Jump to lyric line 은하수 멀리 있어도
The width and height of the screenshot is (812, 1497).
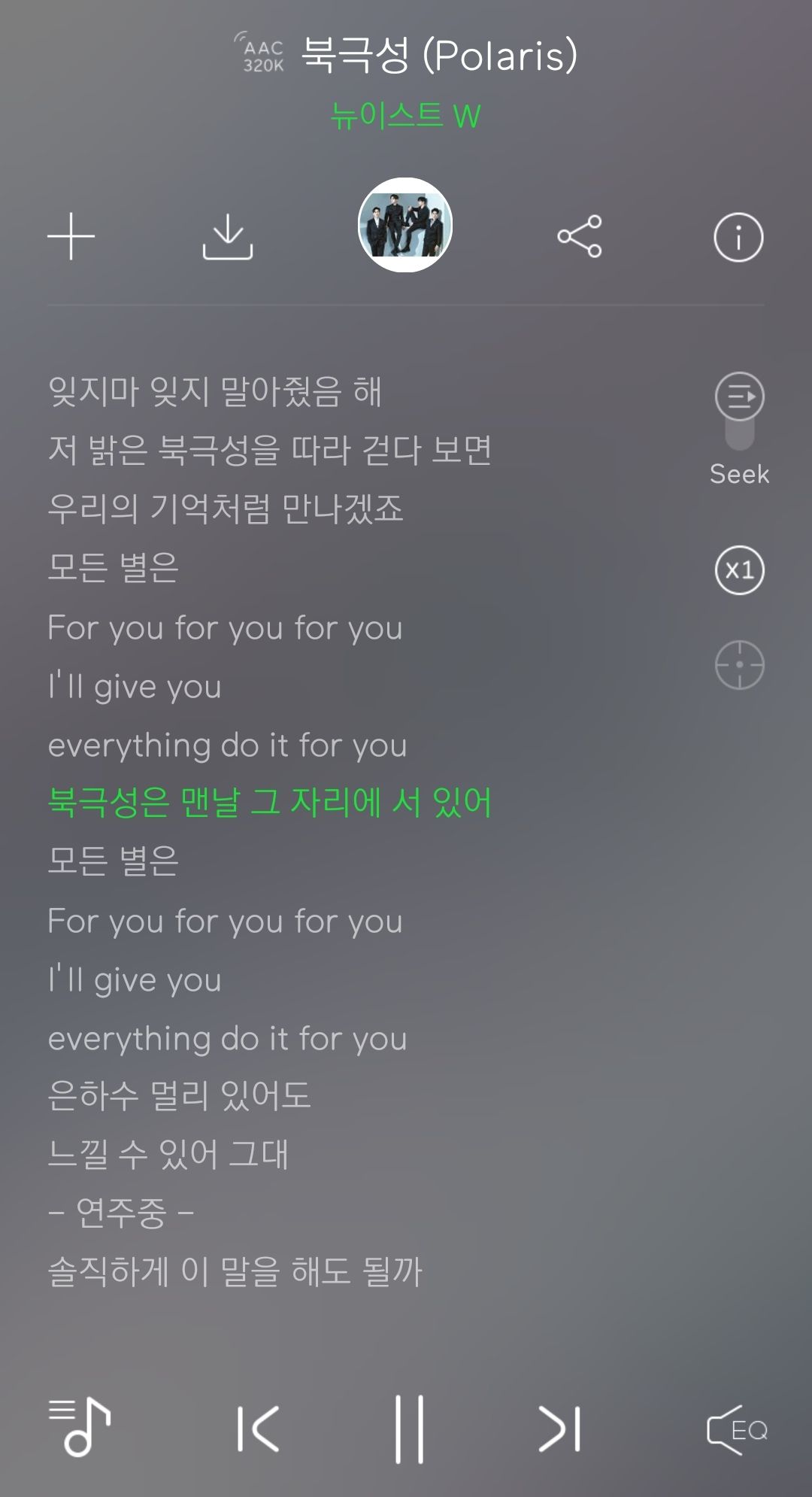[179, 1095]
